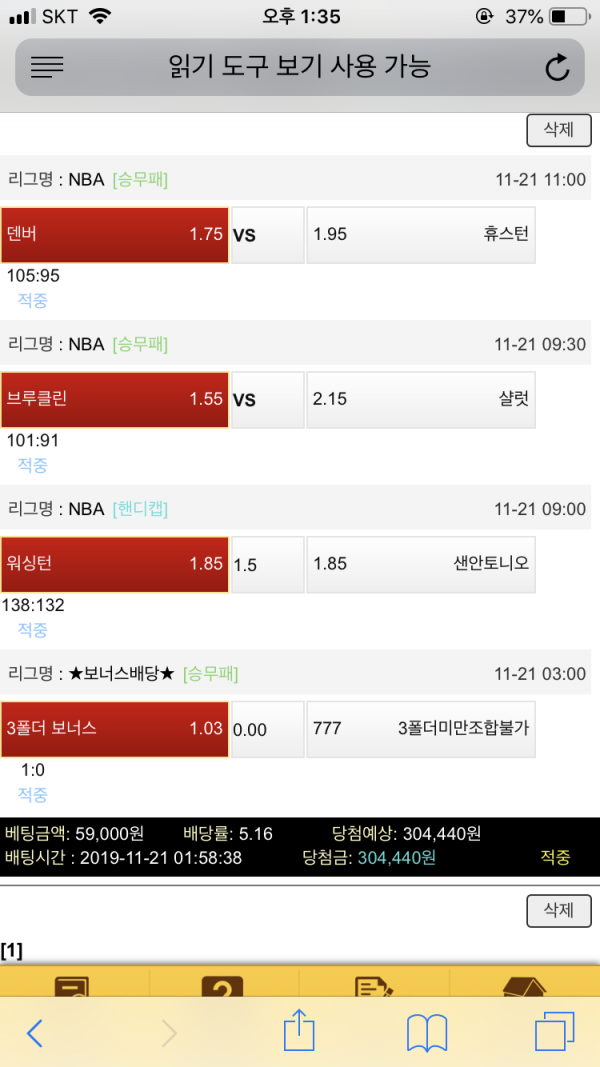Tap the 삭제 button below the betting summary
The height and width of the screenshot is (1067, 600).
coord(559,910)
